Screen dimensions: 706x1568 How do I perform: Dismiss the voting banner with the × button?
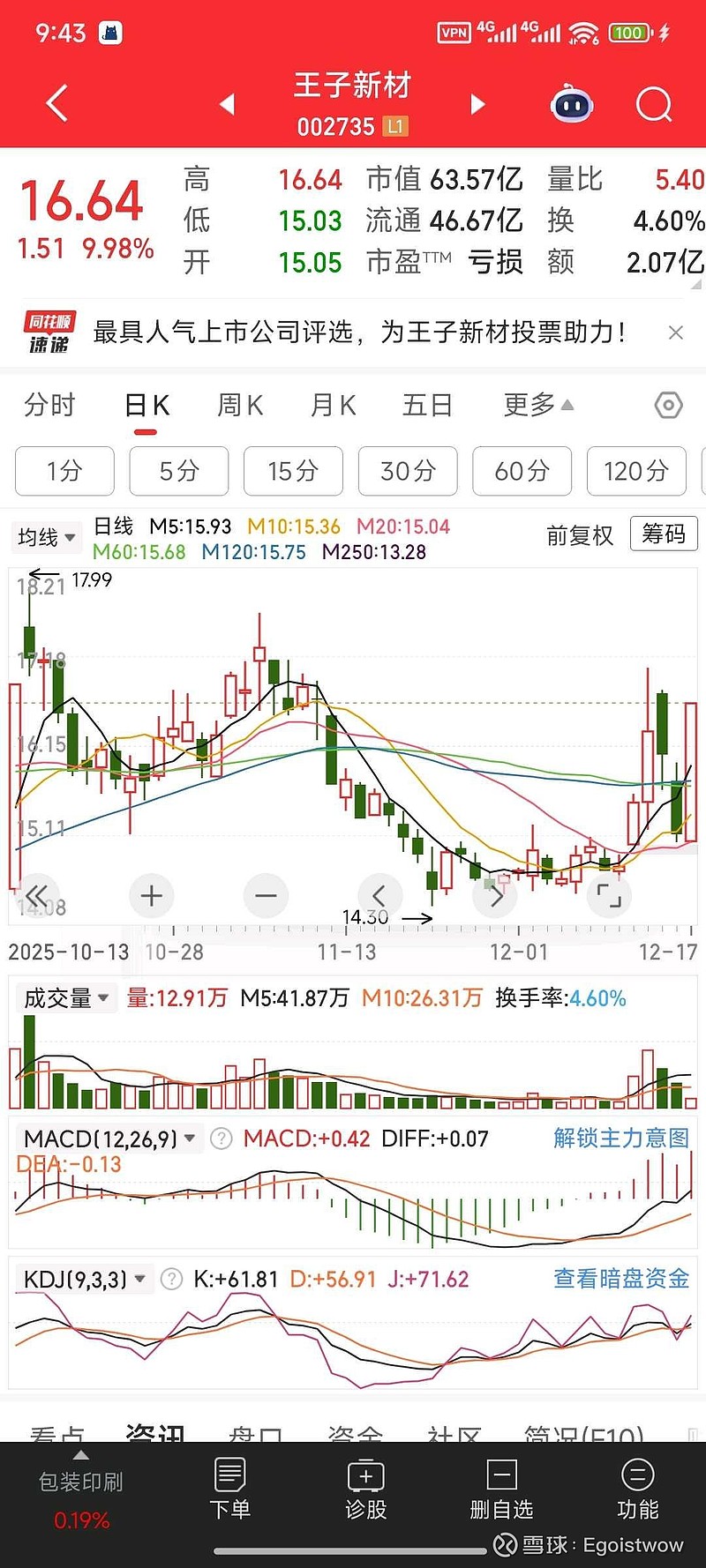pos(676,332)
